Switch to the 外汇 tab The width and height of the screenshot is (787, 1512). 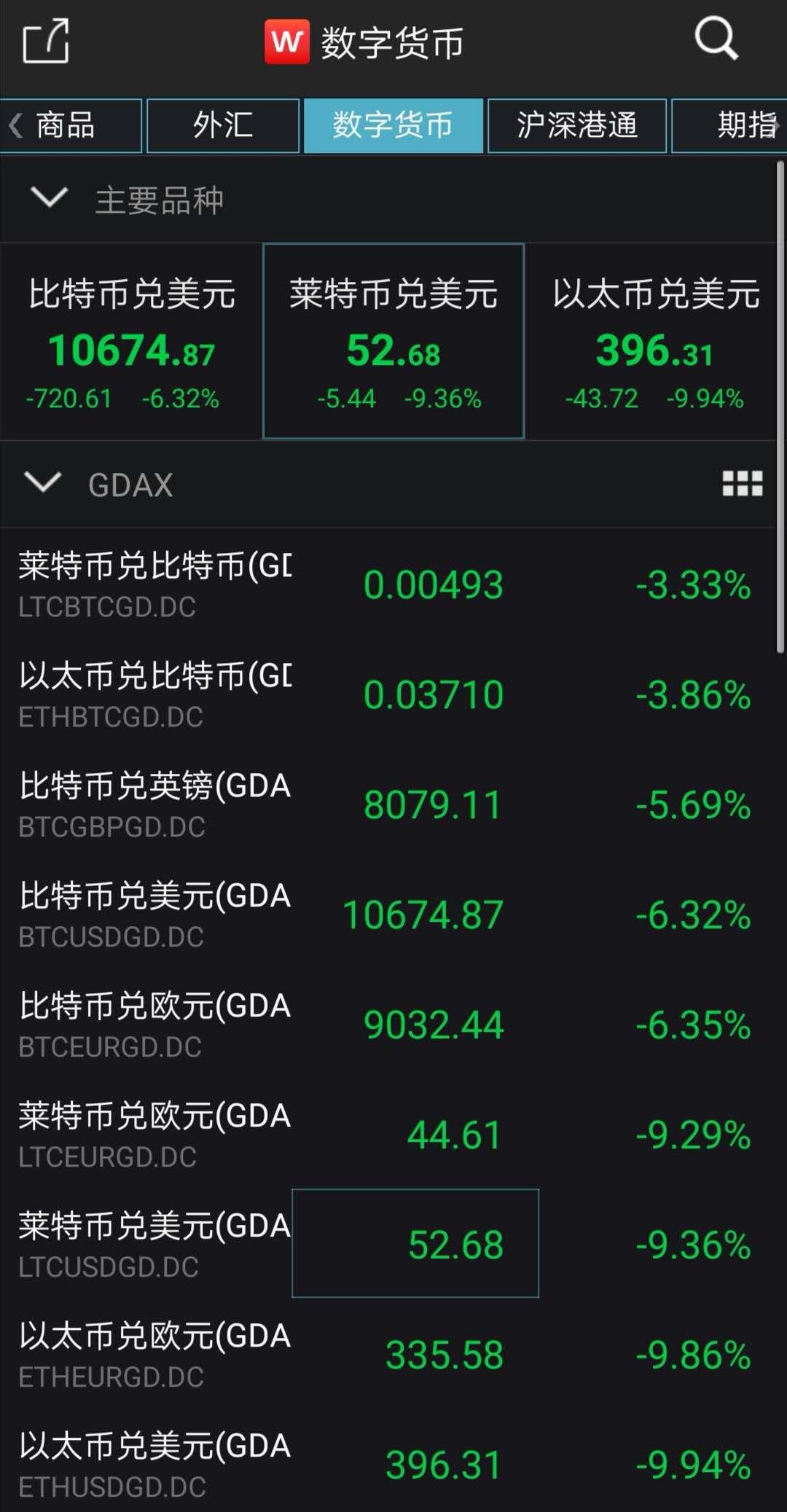(223, 125)
